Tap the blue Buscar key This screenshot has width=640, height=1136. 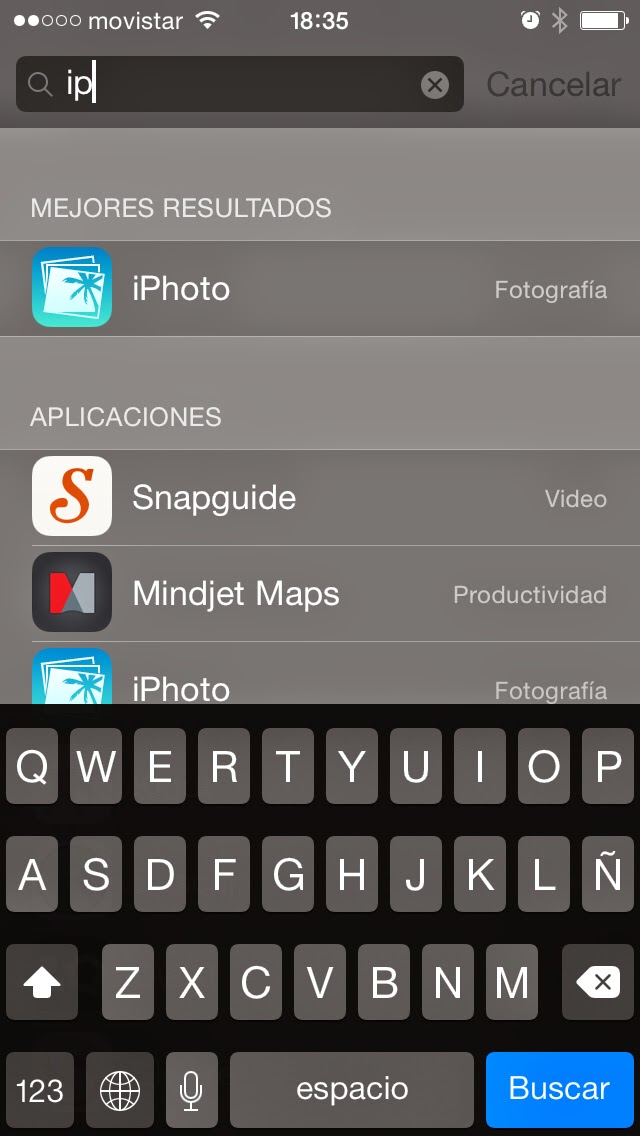560,1089
